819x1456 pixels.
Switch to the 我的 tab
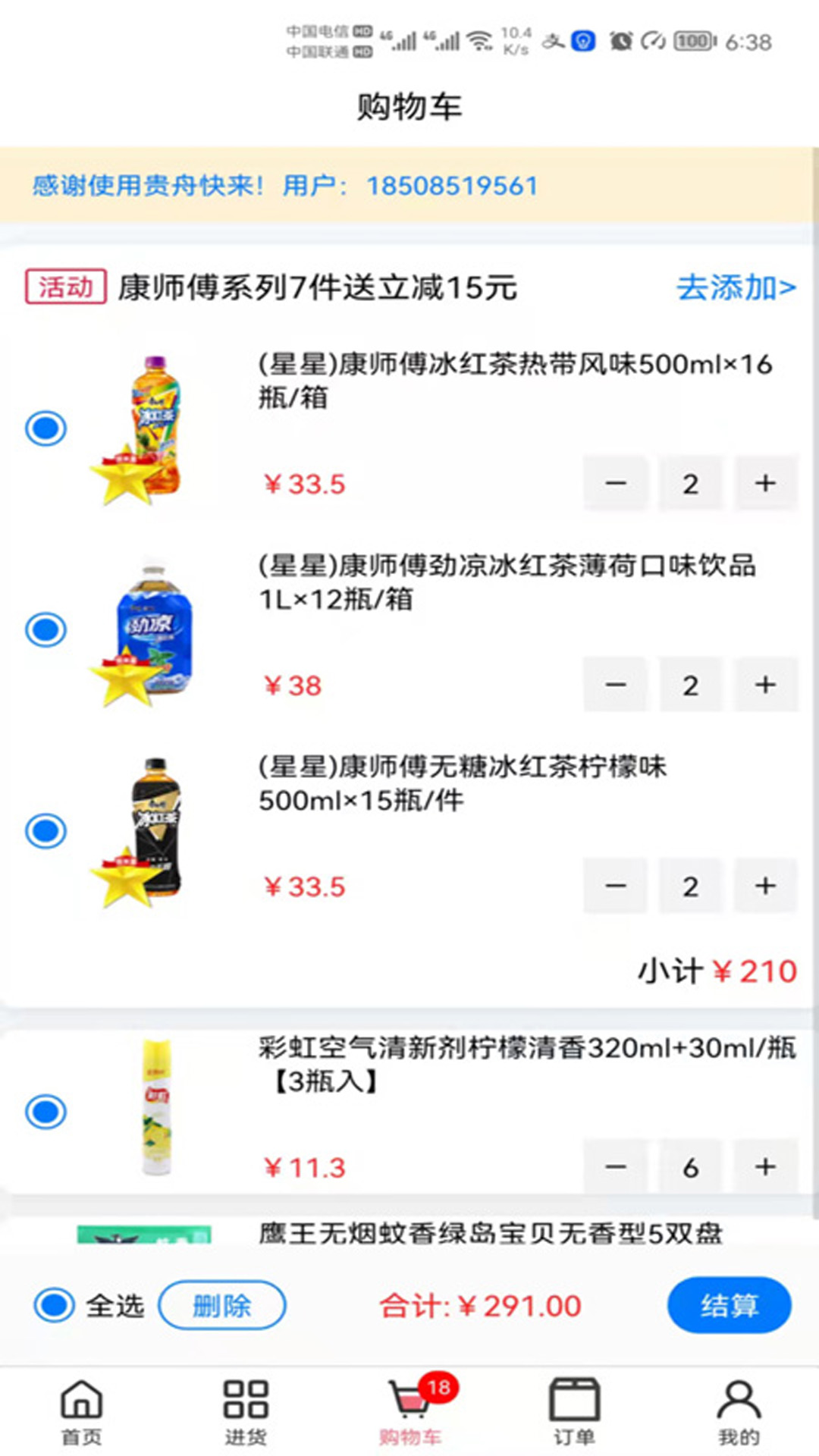click(x=739, y=1410)
